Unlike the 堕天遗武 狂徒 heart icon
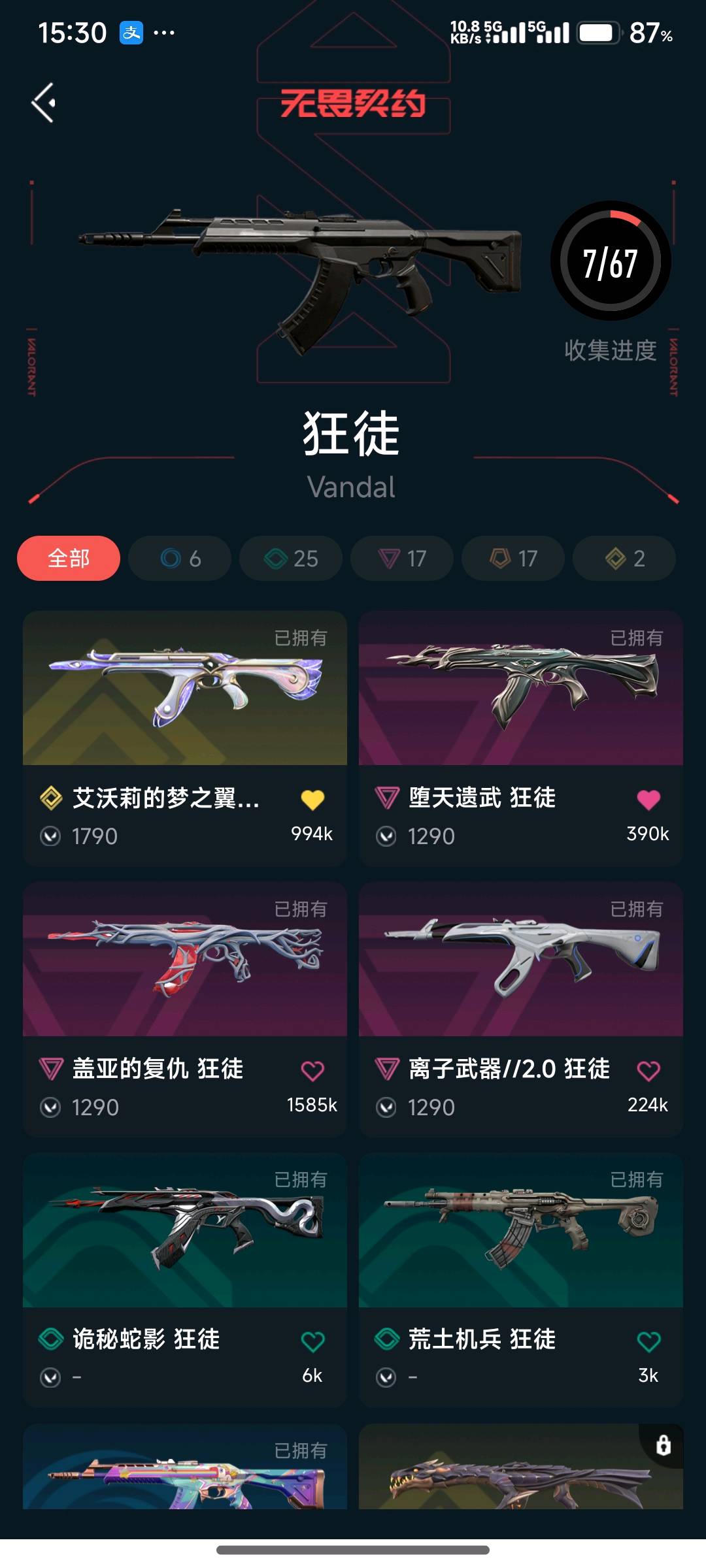This screenshot has height=1568, width=706. 648,800
